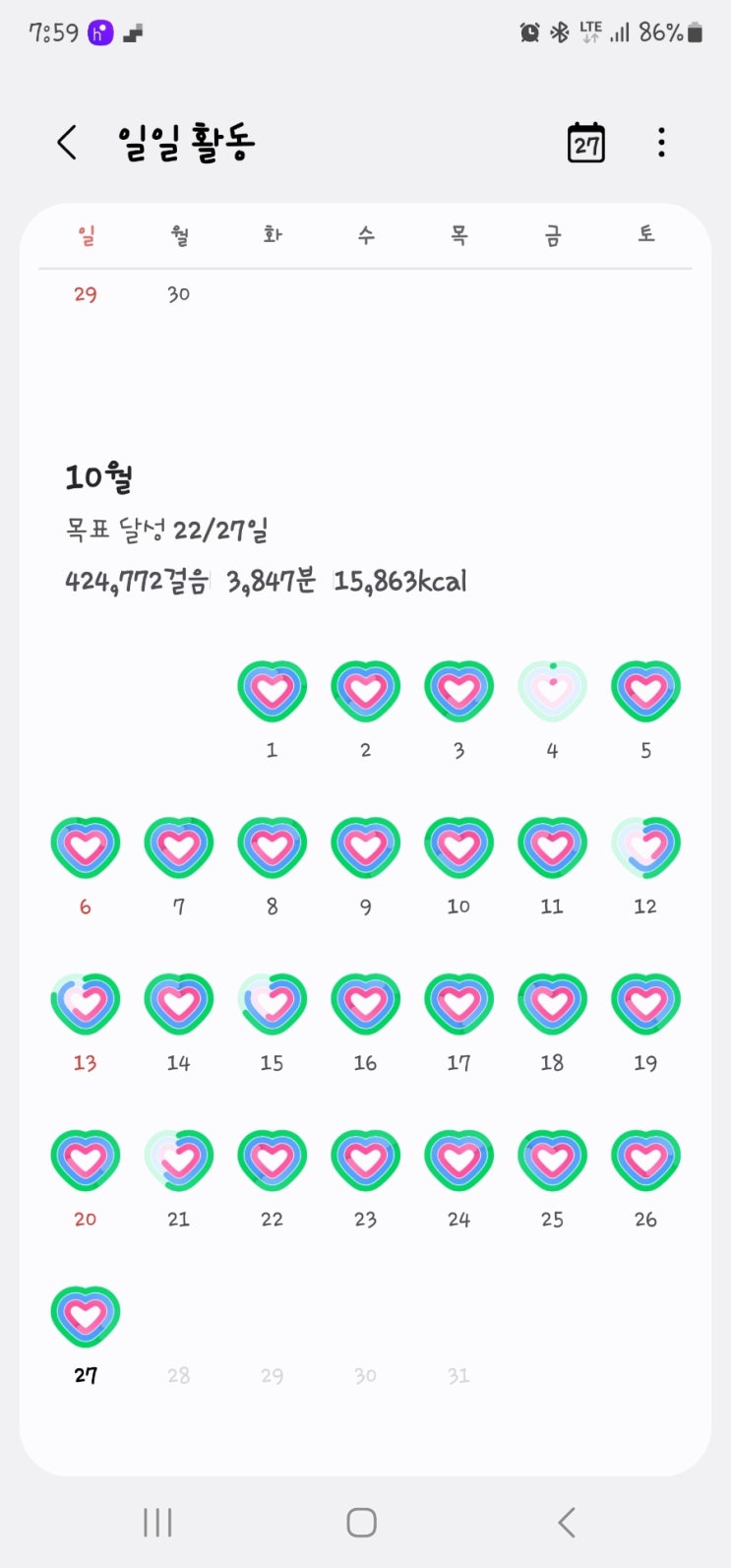The height and width of the screenshot is (1568, 731).
Task: Open activity for October 1
Action: (272, 691)
